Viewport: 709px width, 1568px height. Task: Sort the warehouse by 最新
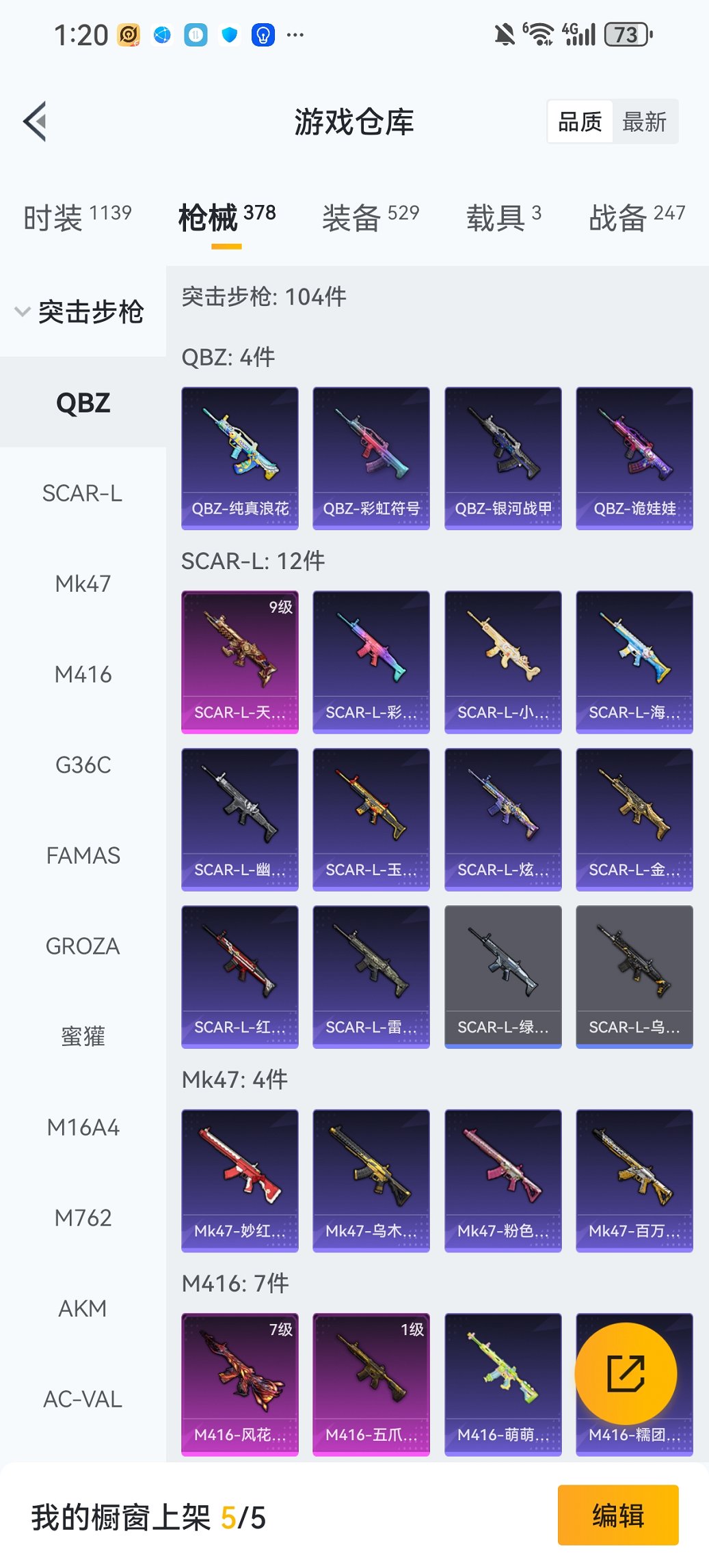643,122
